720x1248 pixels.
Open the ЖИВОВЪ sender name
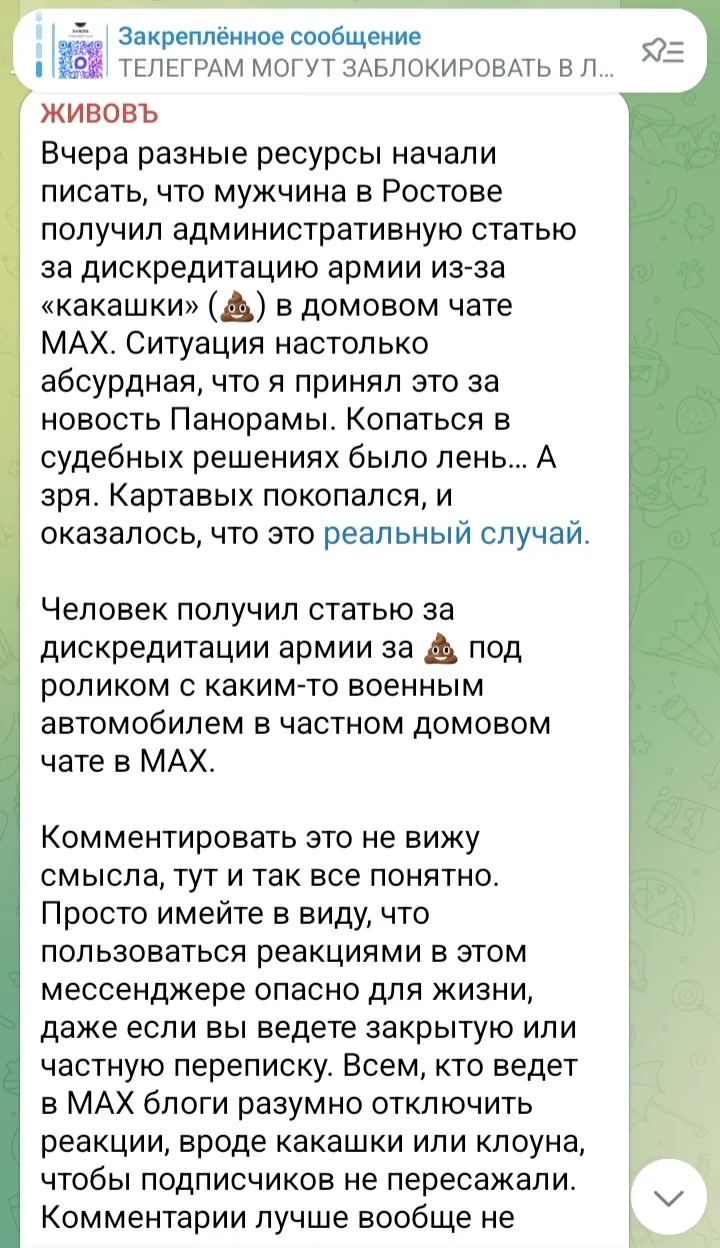click(99, 115)
